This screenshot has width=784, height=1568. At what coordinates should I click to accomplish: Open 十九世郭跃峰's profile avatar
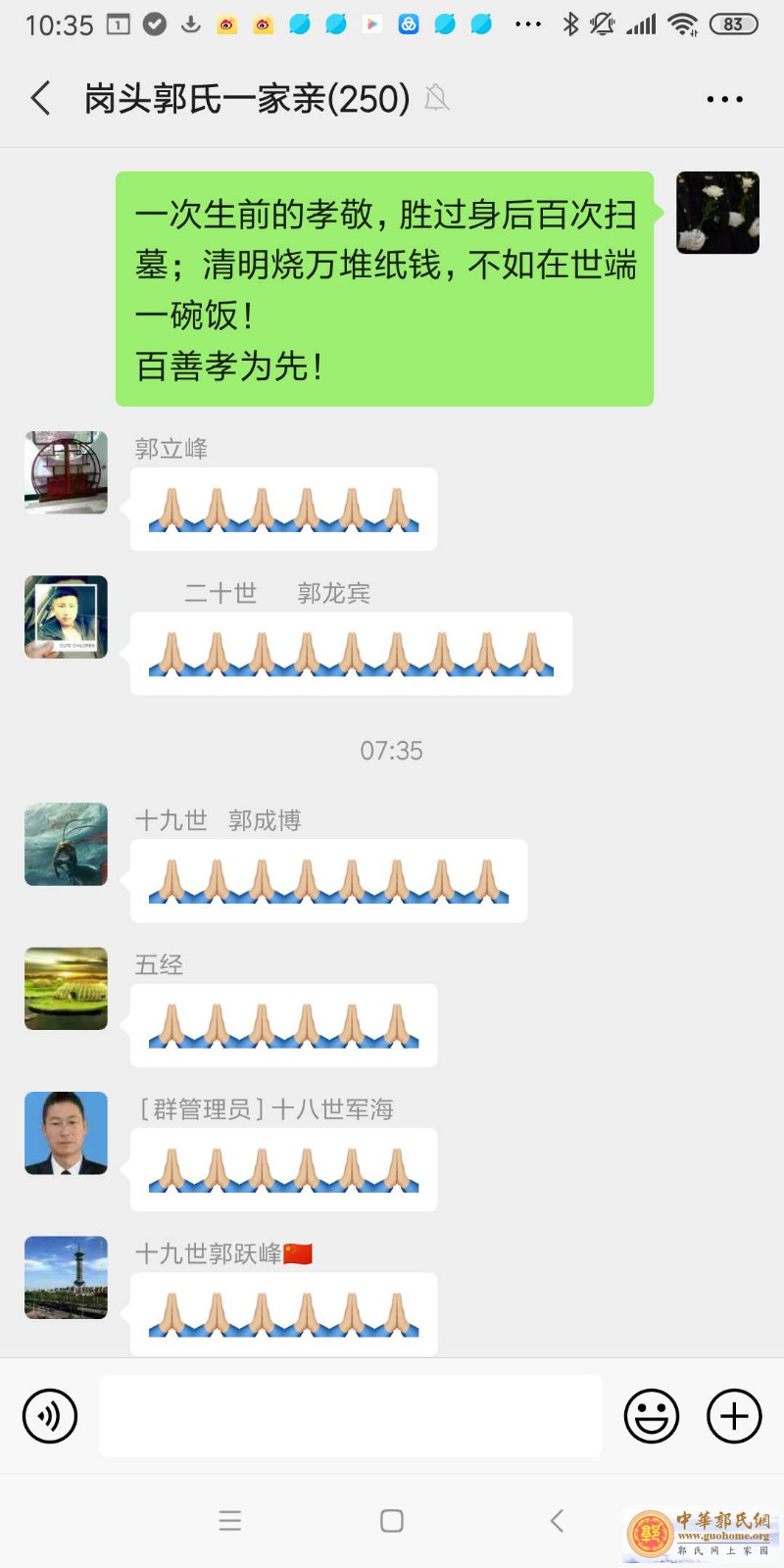click(x=66, y=1277)
